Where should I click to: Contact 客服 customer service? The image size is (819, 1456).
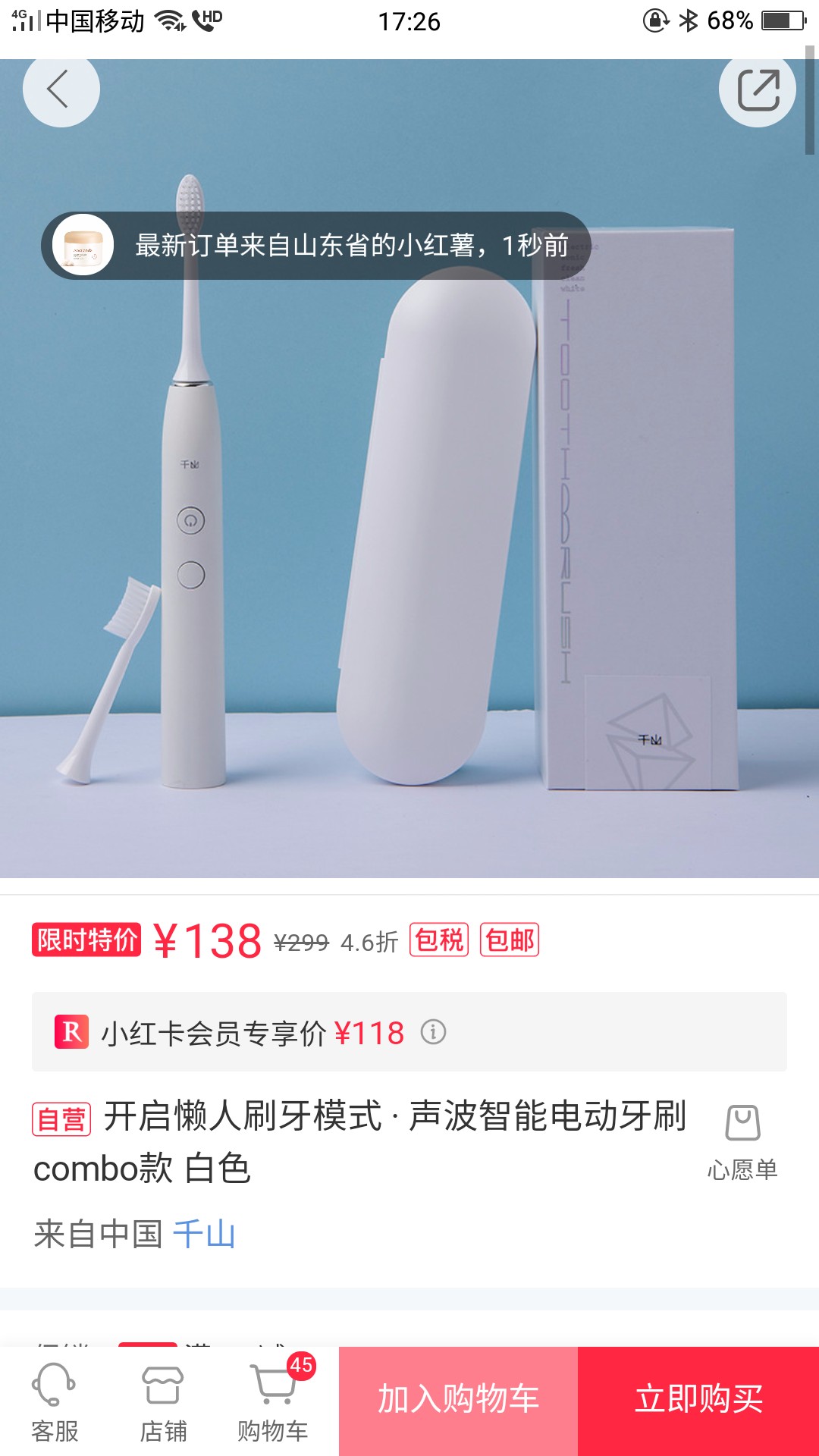click(55, 1403)
